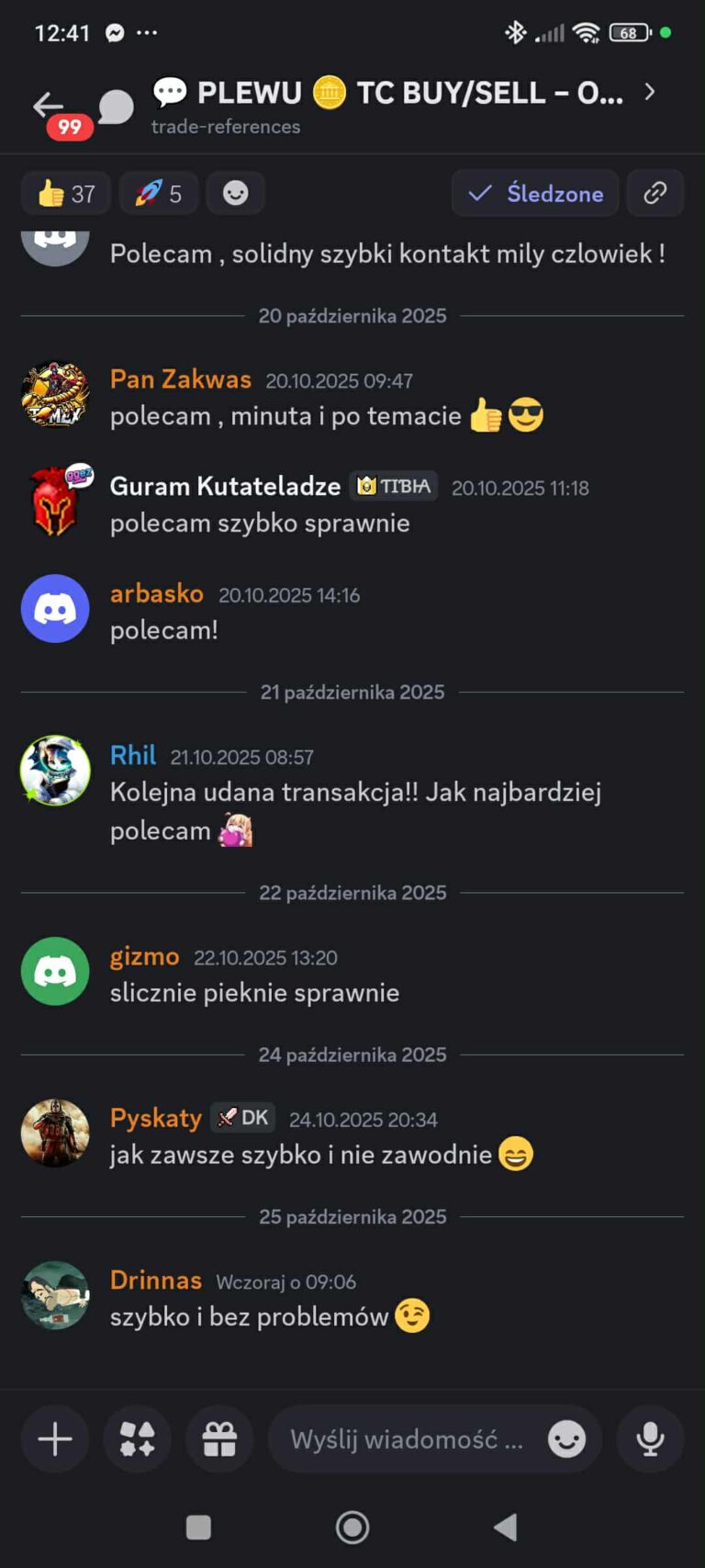The height and width of the screenshot is (1568, 705).
Task: Add a thumbs up reaction with 37
Action: coord(65,194)
